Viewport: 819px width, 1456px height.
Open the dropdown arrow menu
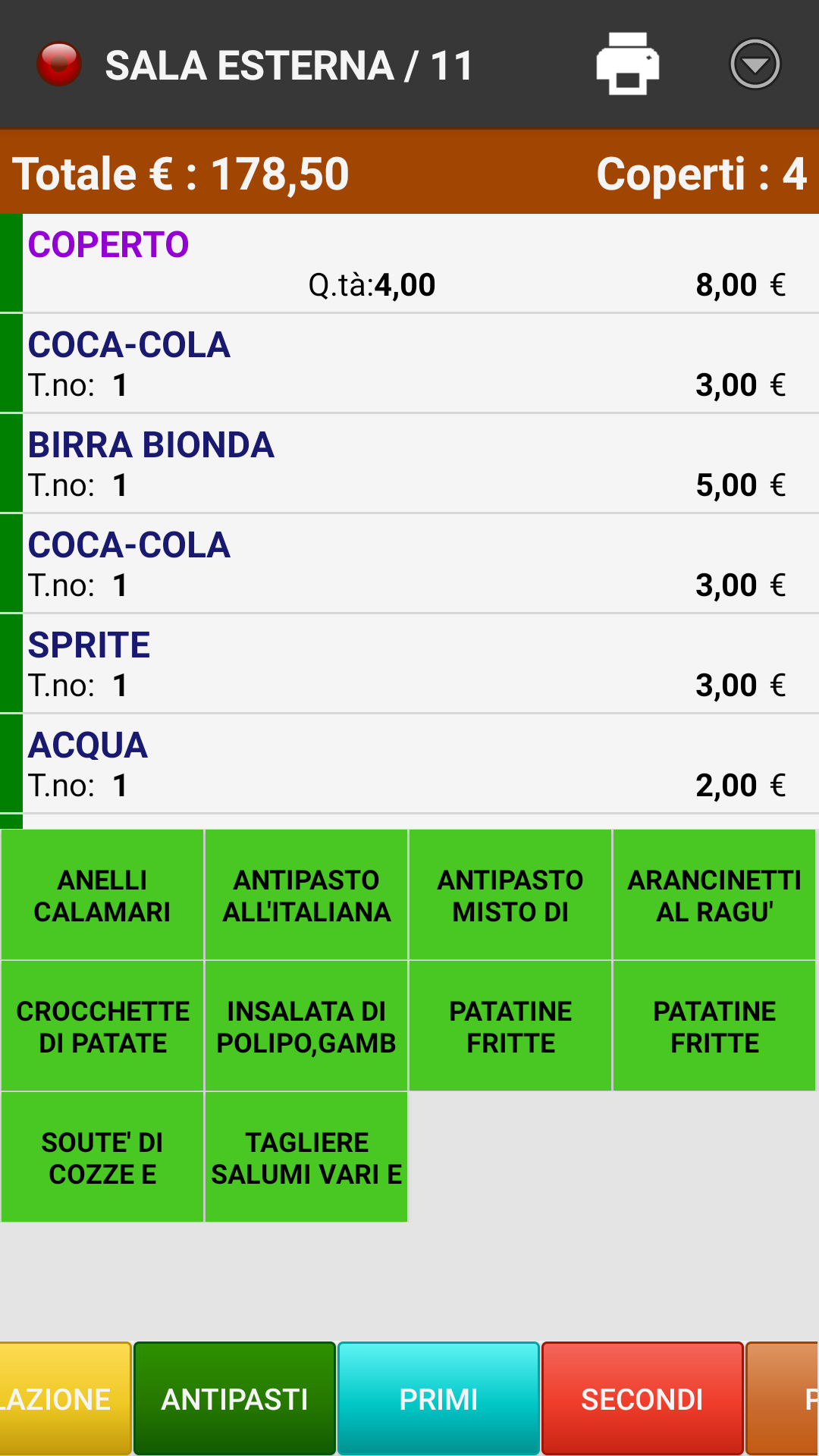tap(755, 64)
